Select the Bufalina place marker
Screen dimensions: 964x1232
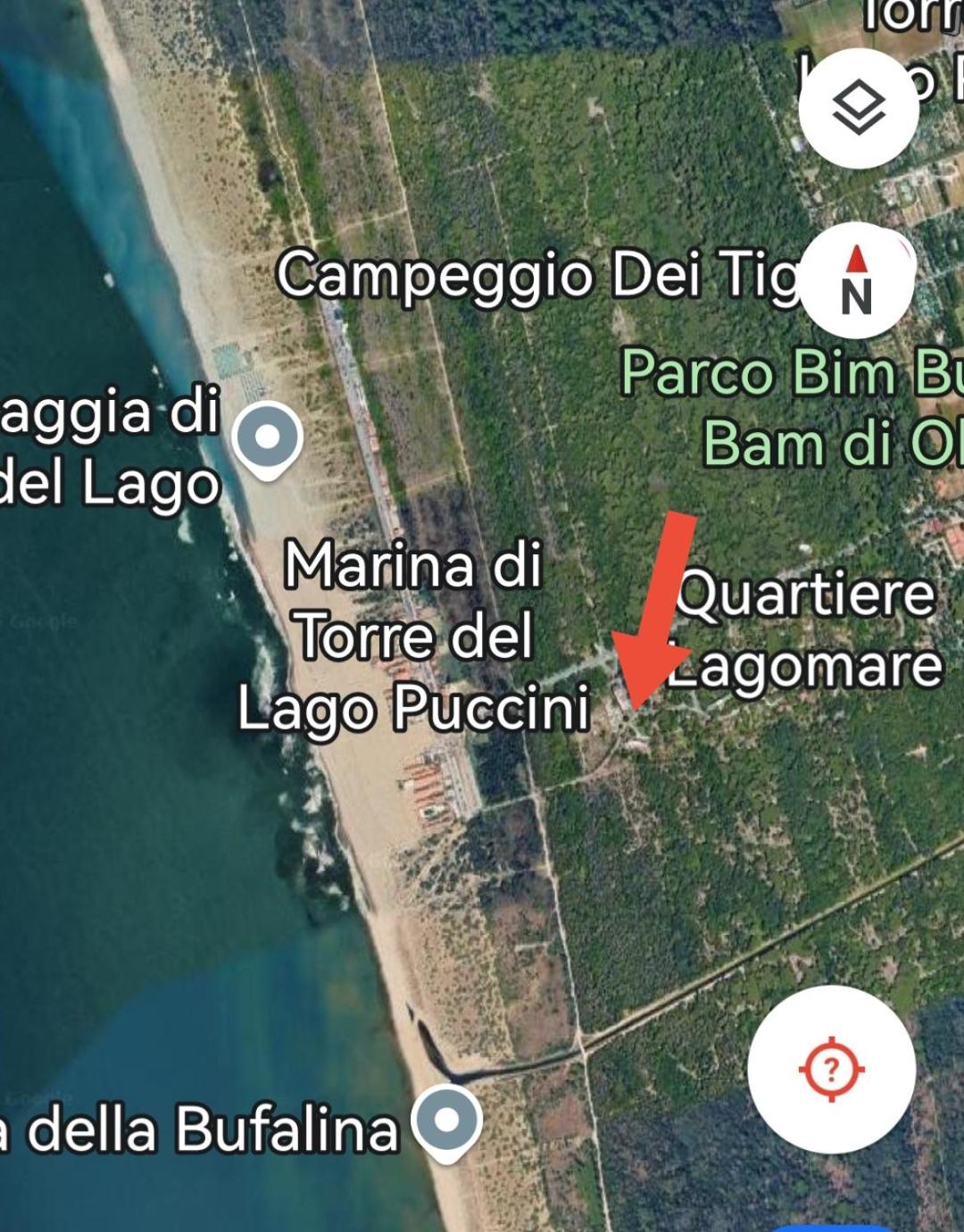pos(447,1121)
